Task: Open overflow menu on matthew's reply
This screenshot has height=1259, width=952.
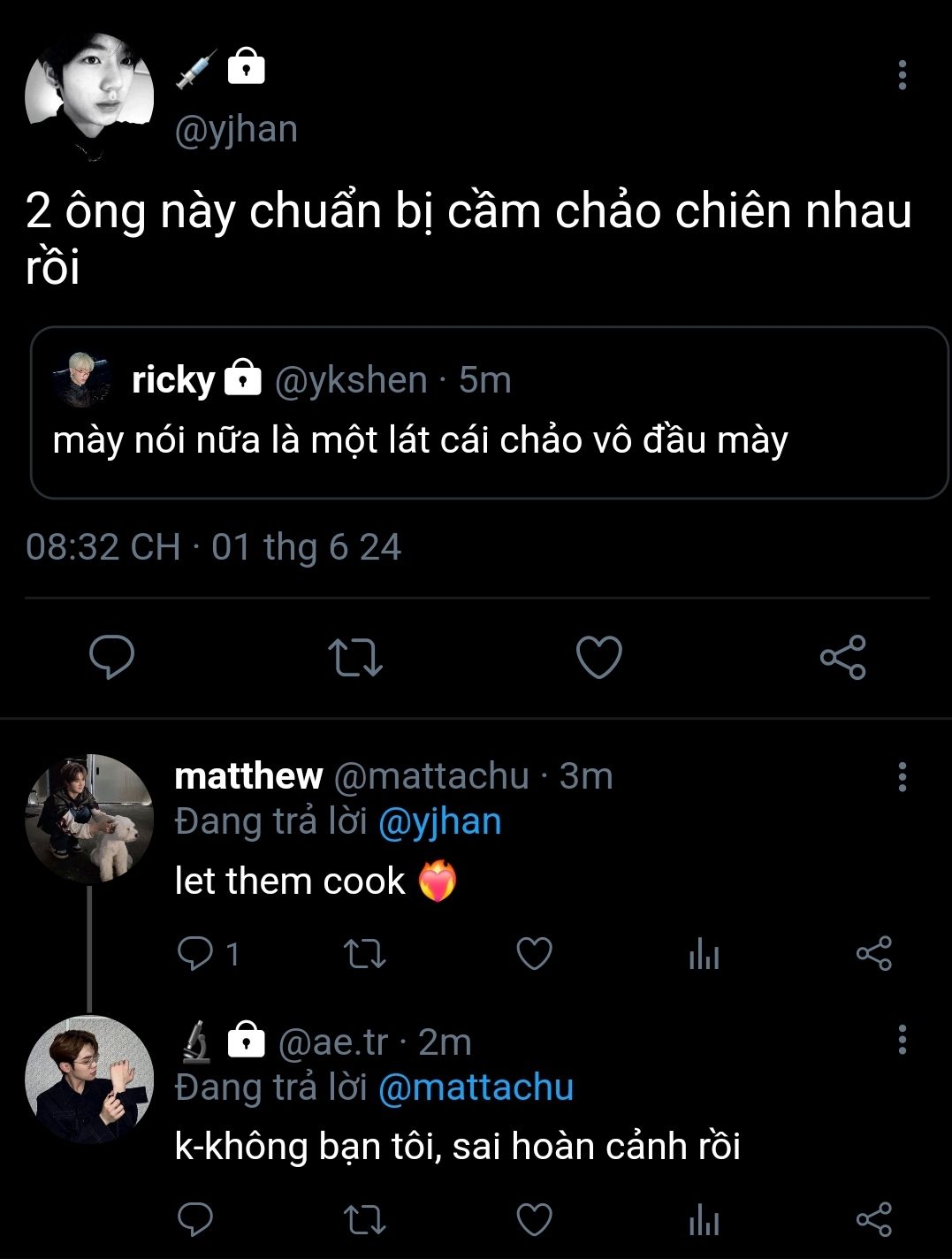Action: coord(902,777)
